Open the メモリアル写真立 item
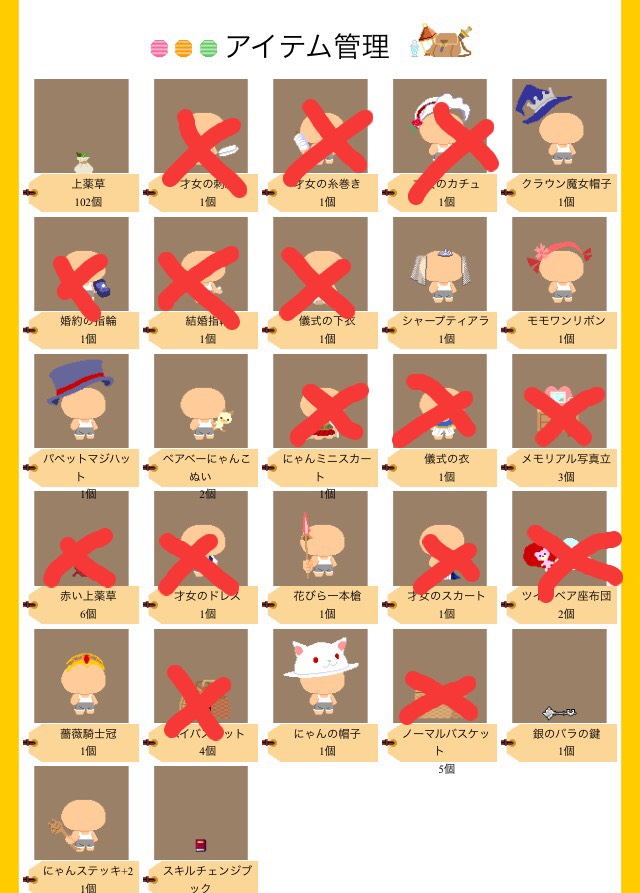Screen dimensions: 640x893 point(559,402)
